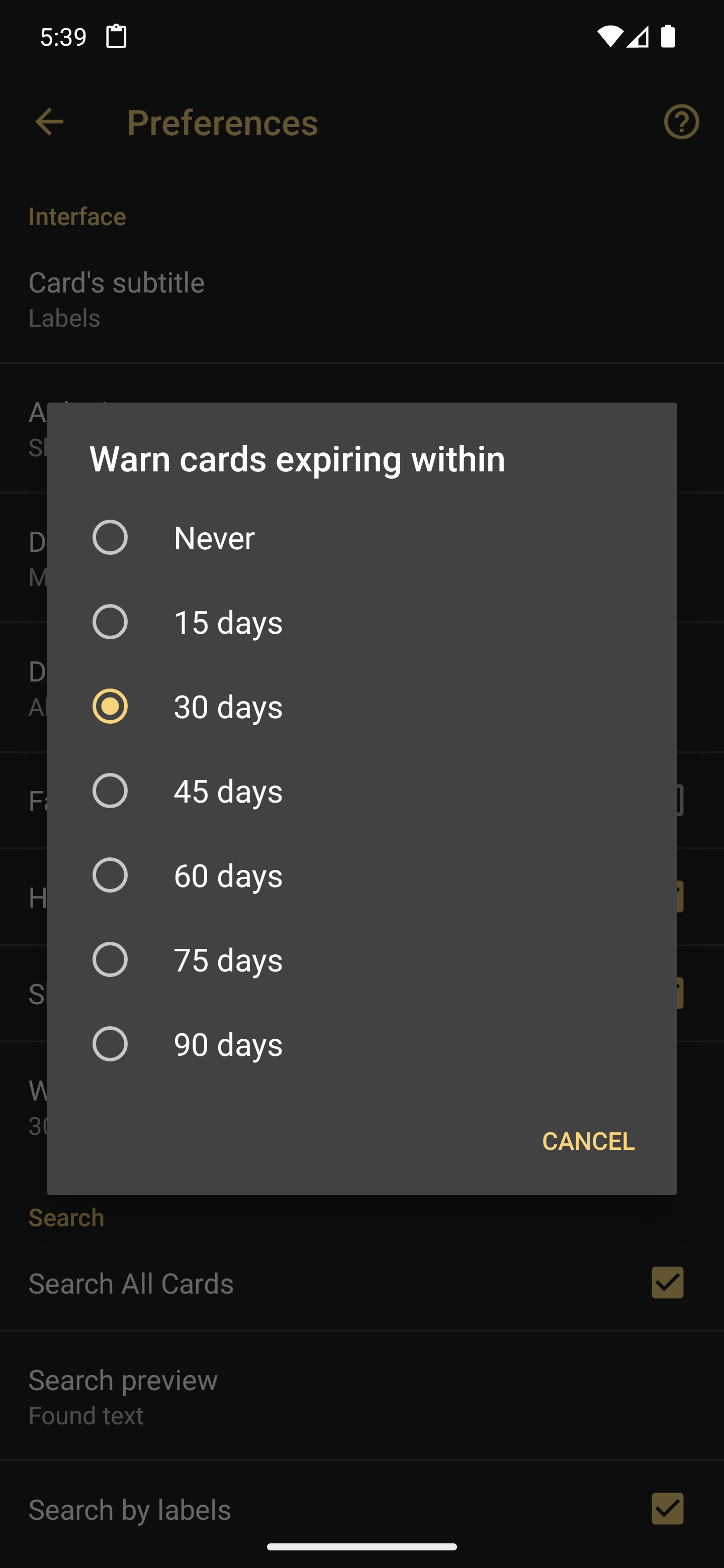
Task: Select 90 days warning period
Action: click(x=361, y=1044)
